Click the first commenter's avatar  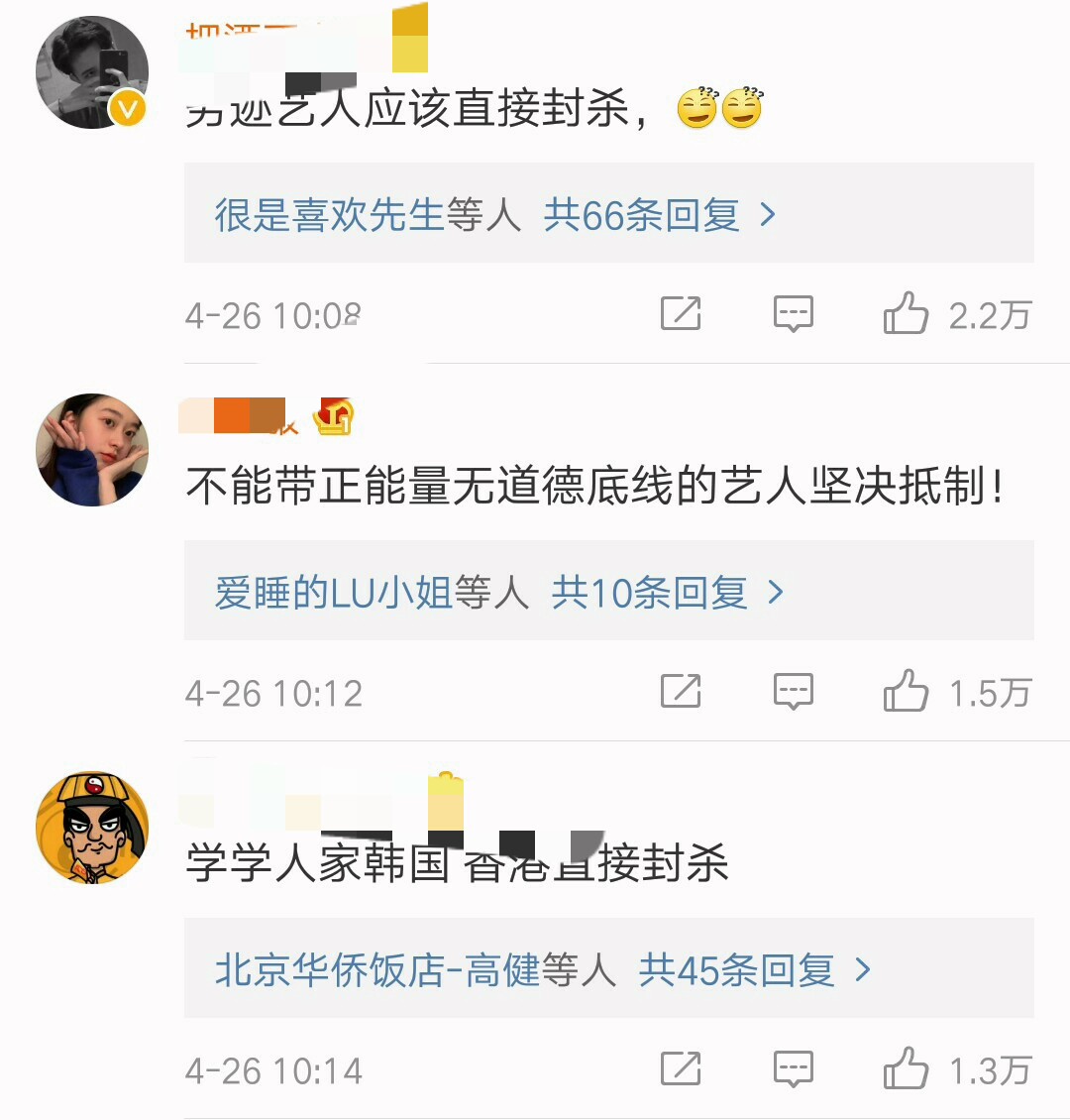tap(91, 71)
